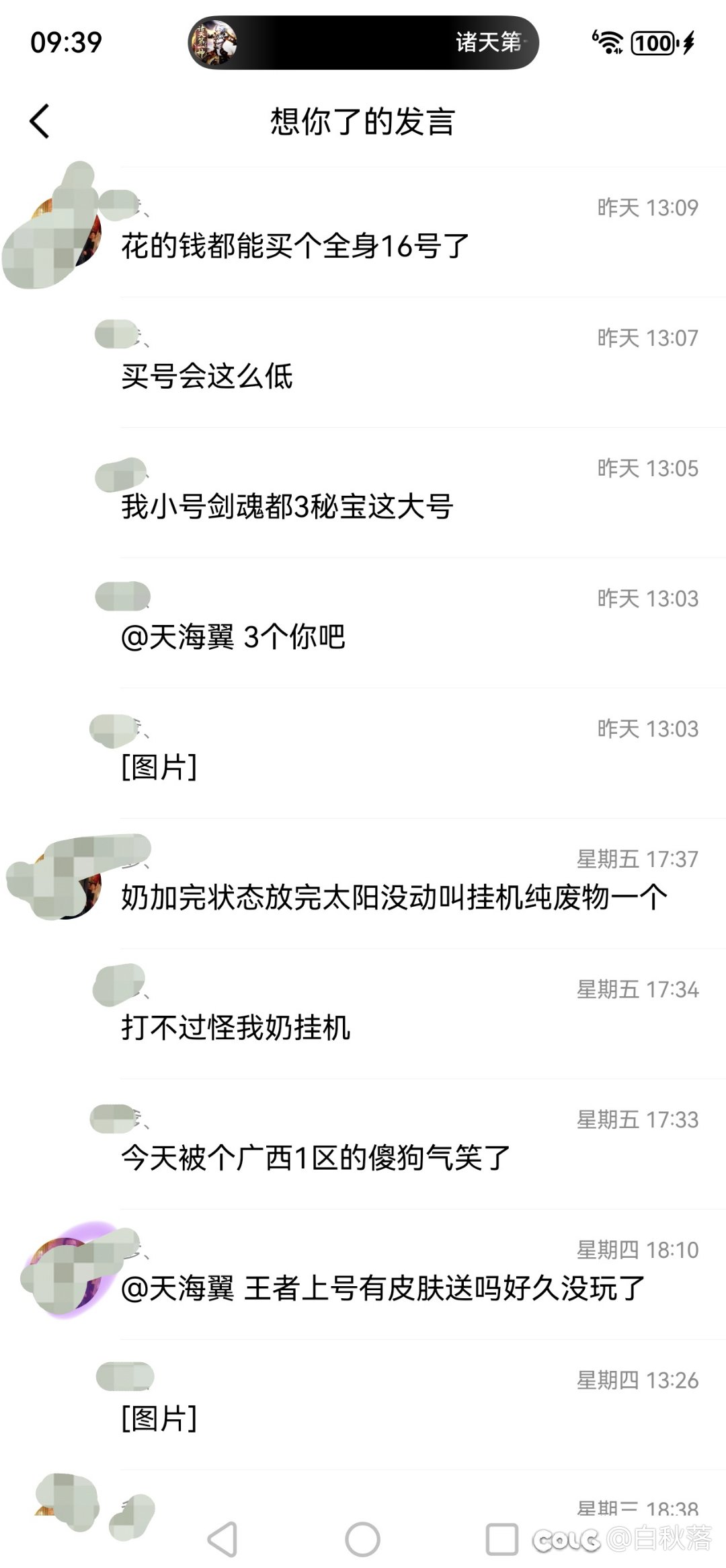Tap the Wi-Fi icon in the status bar
The image size is (726, 1568).
(x=608, y=42)
